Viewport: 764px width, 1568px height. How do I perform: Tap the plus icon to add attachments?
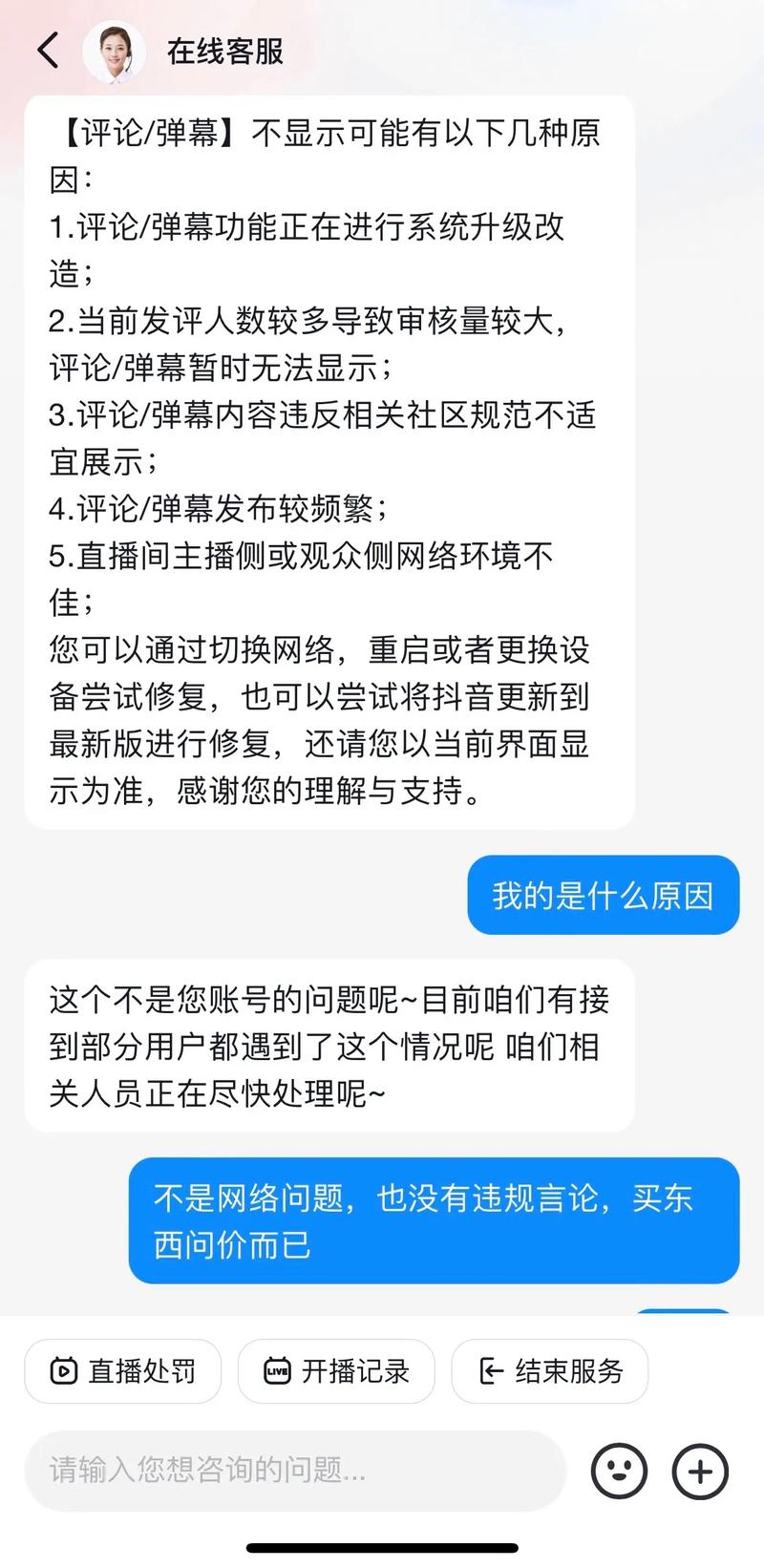click(x=699, y=1472)
